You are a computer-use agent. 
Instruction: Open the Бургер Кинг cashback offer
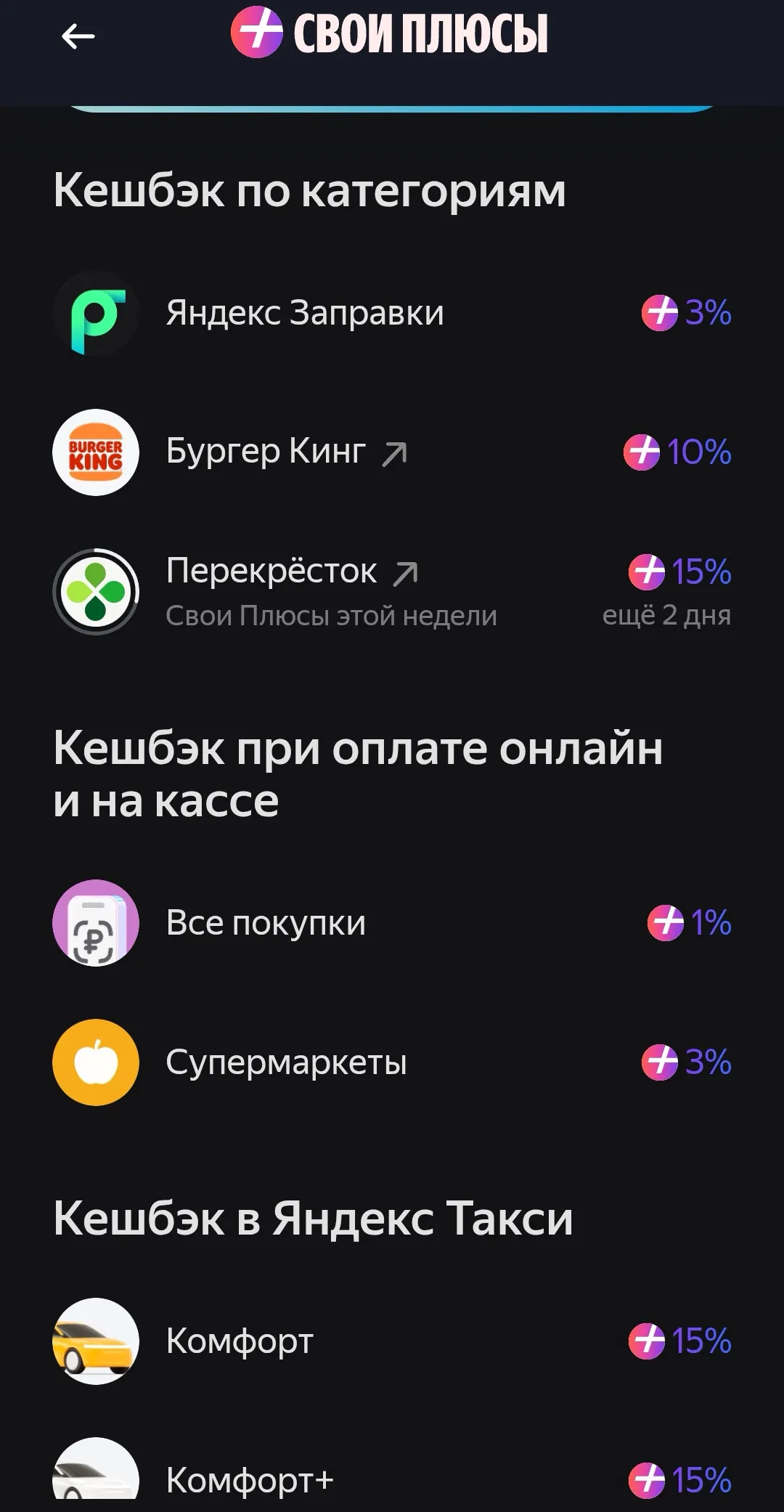pos(392,452)
